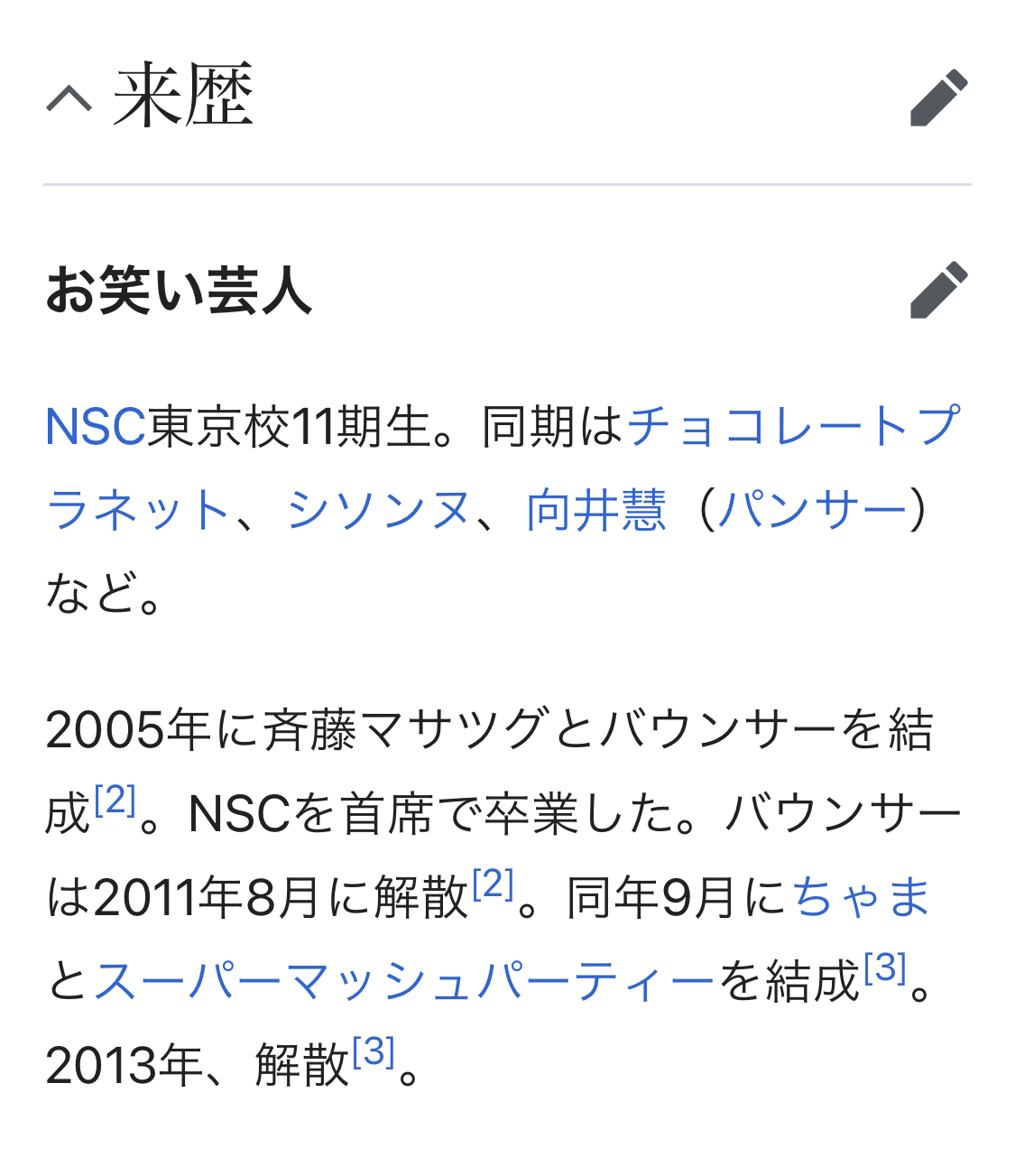
Task: View footnote [2] after 解散 in 2011
Action: (493, 884)
